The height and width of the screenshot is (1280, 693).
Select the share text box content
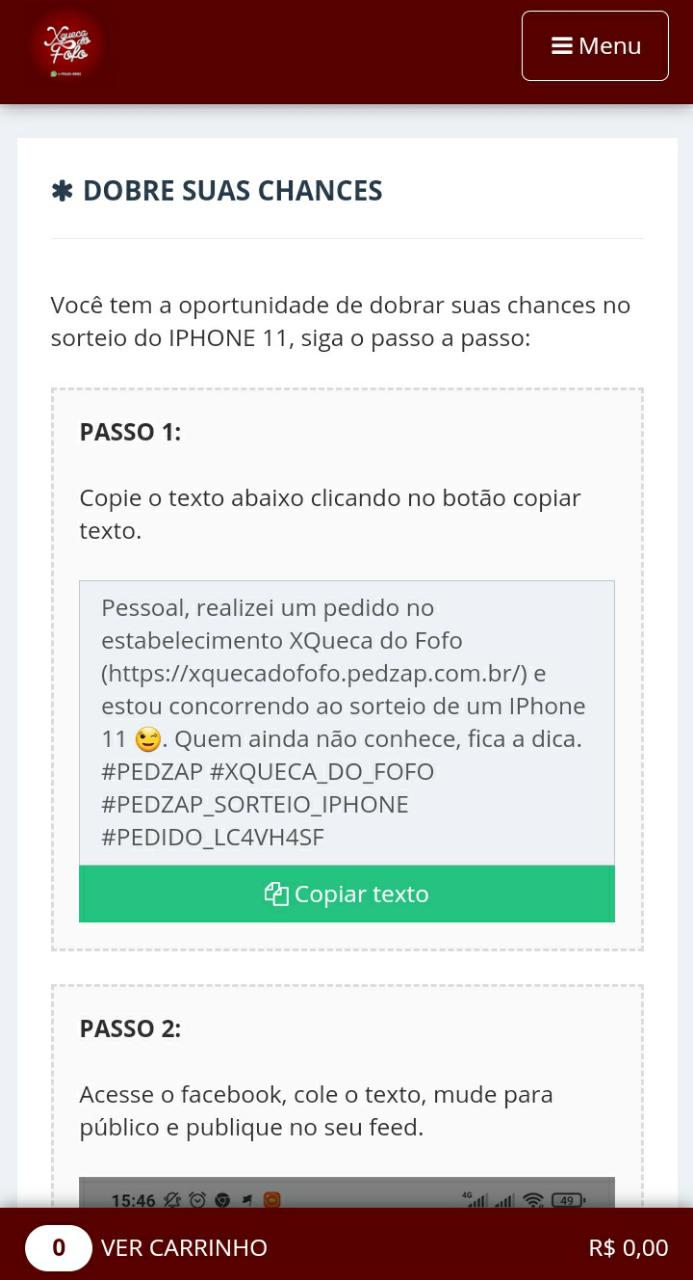click(346, 722)
